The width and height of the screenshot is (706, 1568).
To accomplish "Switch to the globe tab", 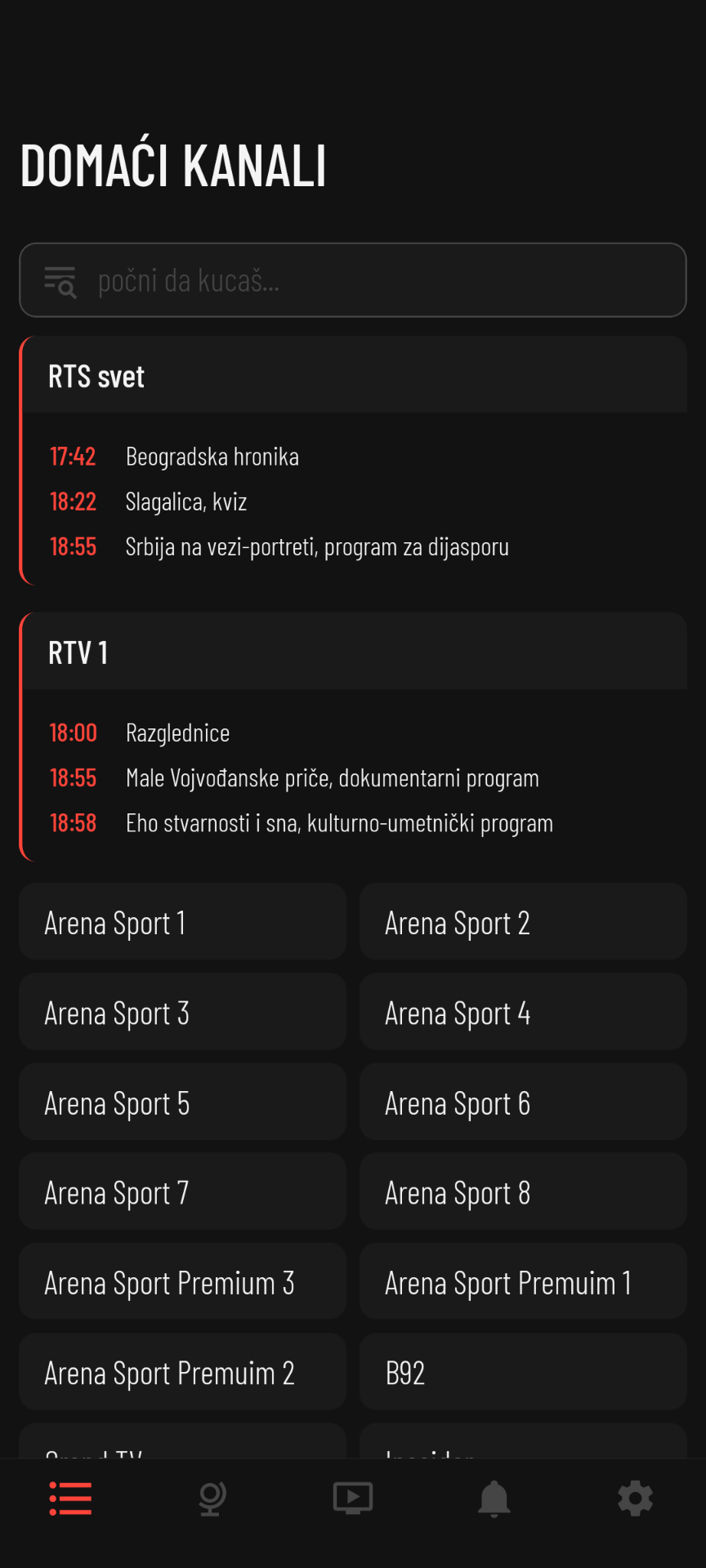I will pyautogui.click(x=212, y=1499).
